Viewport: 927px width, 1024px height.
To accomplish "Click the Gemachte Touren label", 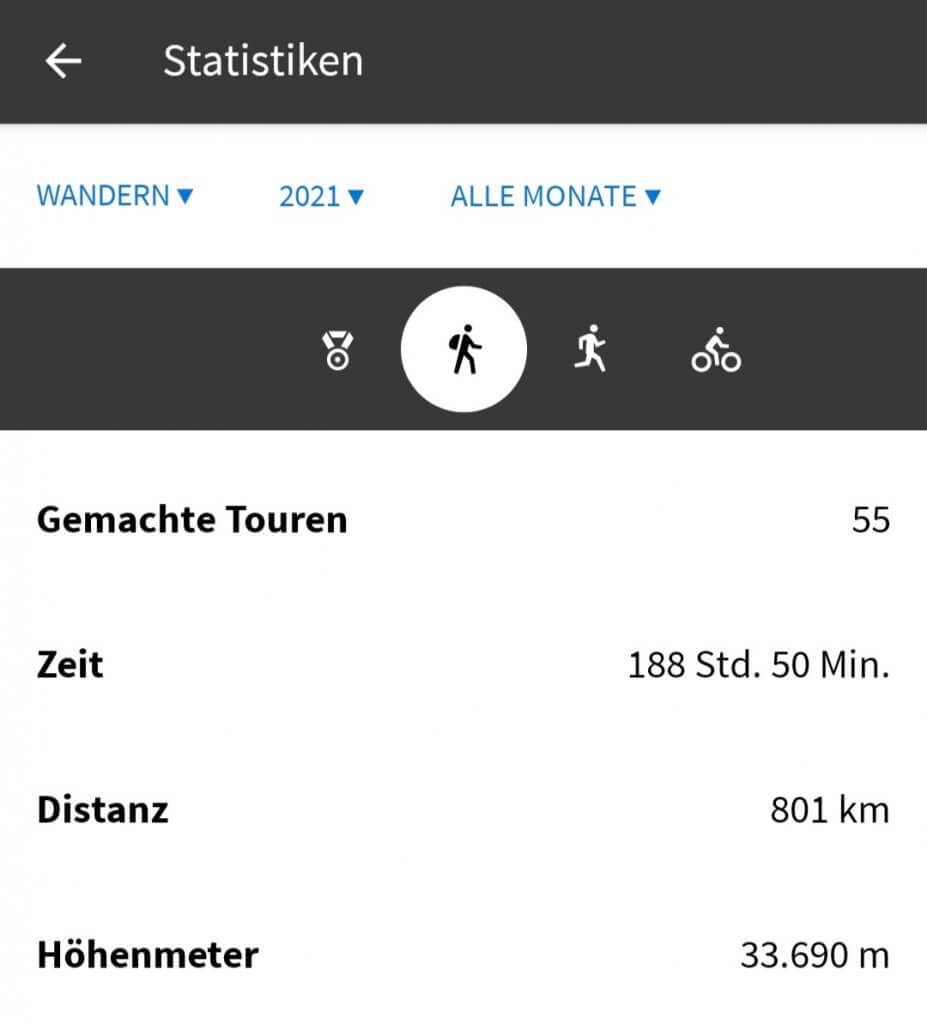I will (x=191, y=519).
